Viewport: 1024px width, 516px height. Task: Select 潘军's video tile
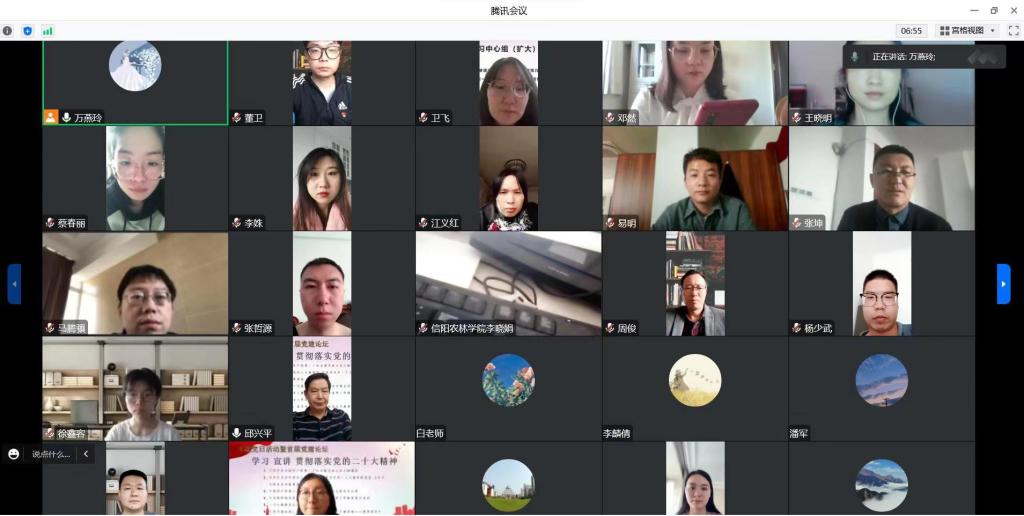point(881,388)
